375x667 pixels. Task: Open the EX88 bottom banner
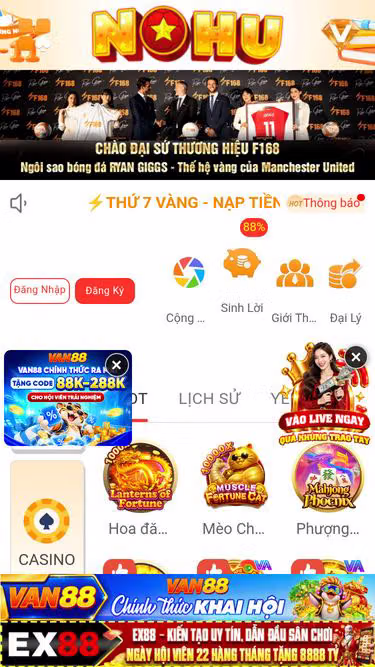(188, 644)
